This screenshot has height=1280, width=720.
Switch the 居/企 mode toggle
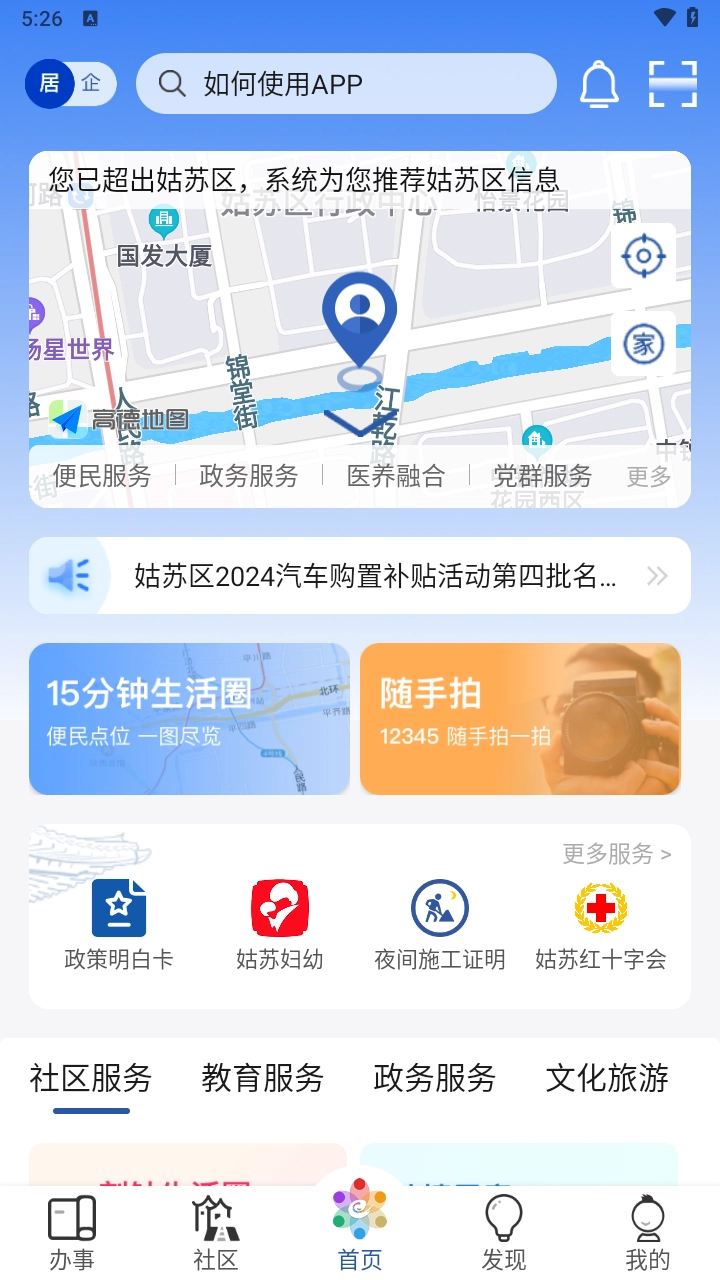(x=71, y=84)
